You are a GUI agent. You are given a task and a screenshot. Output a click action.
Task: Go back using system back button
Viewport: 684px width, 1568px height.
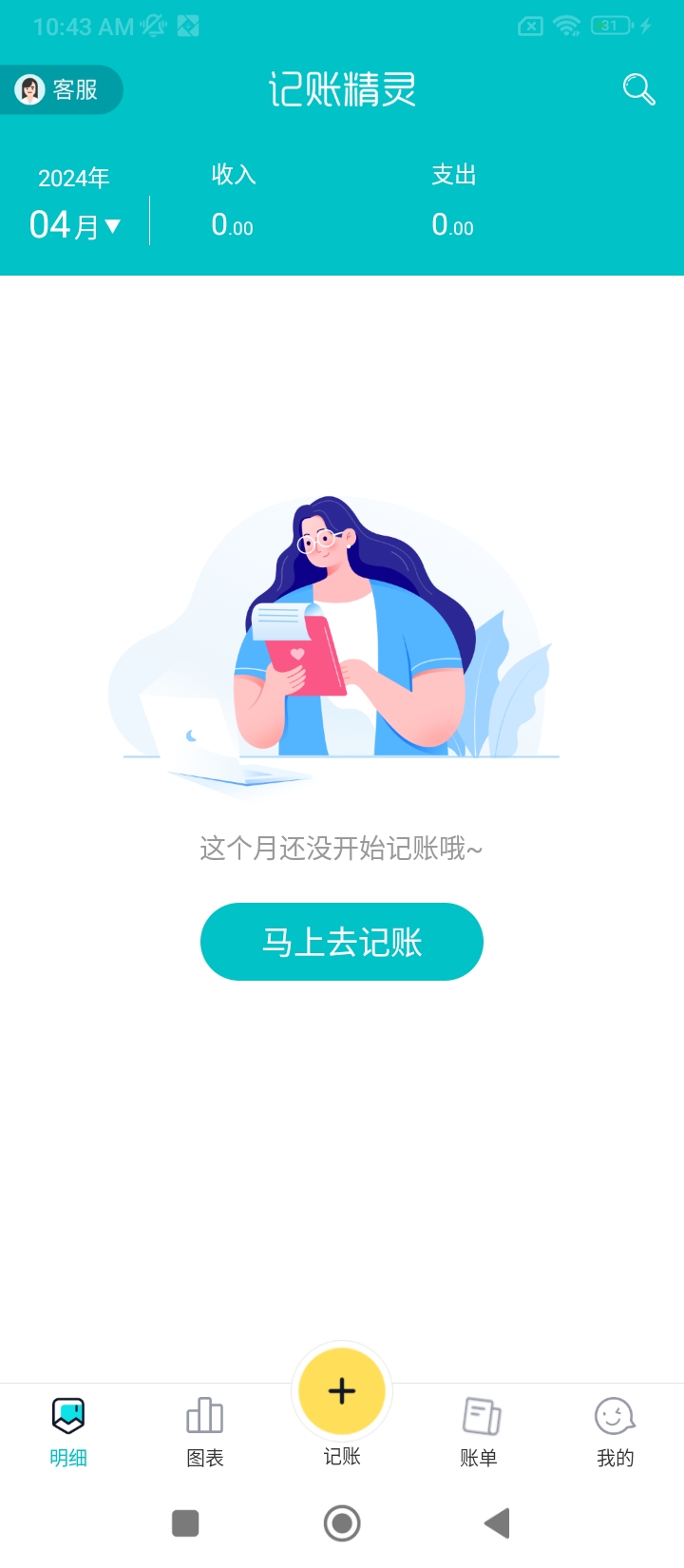[x=497, y=1523]
